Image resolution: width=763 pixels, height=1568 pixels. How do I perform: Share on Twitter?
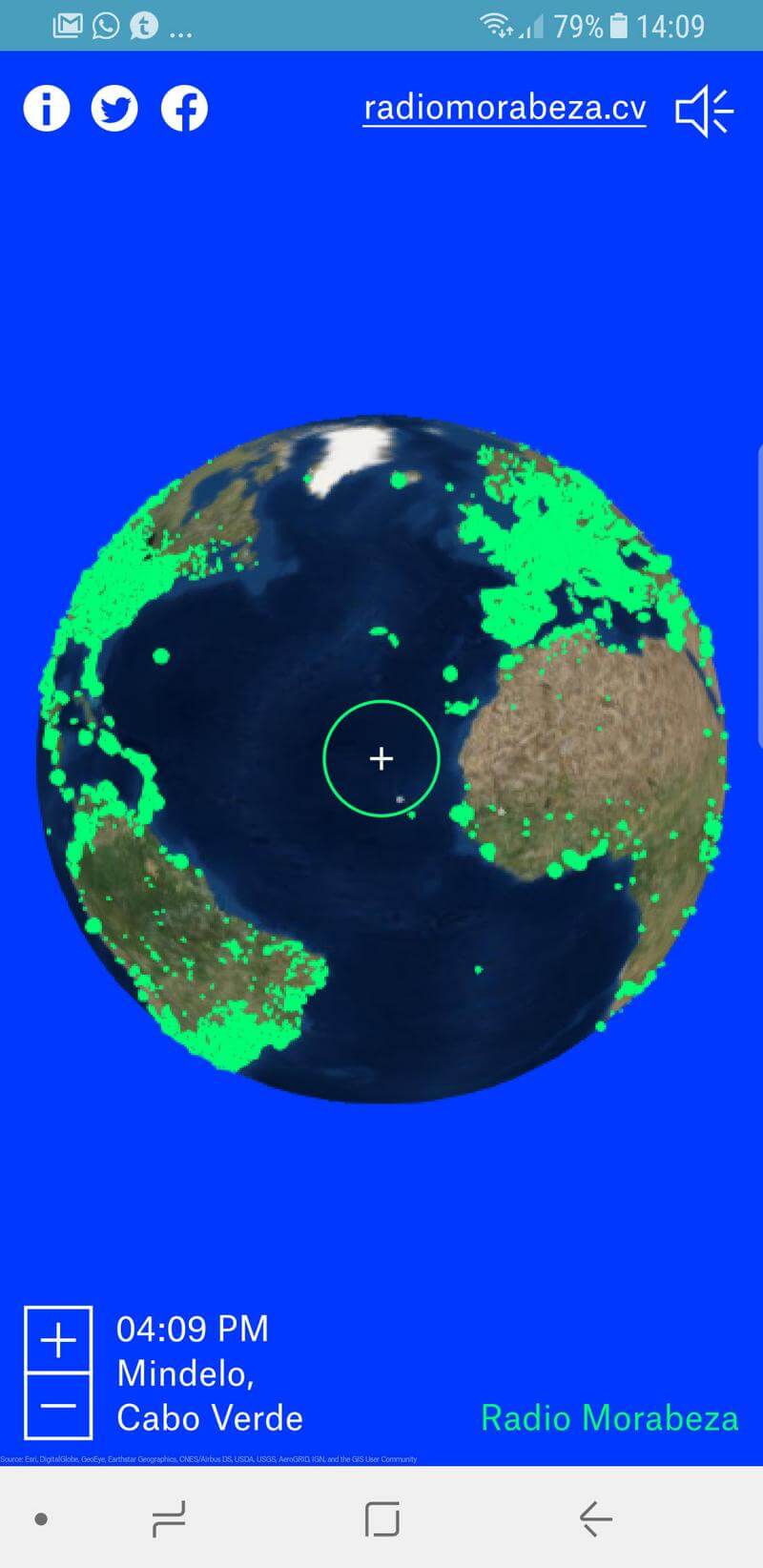coord(114,108)
